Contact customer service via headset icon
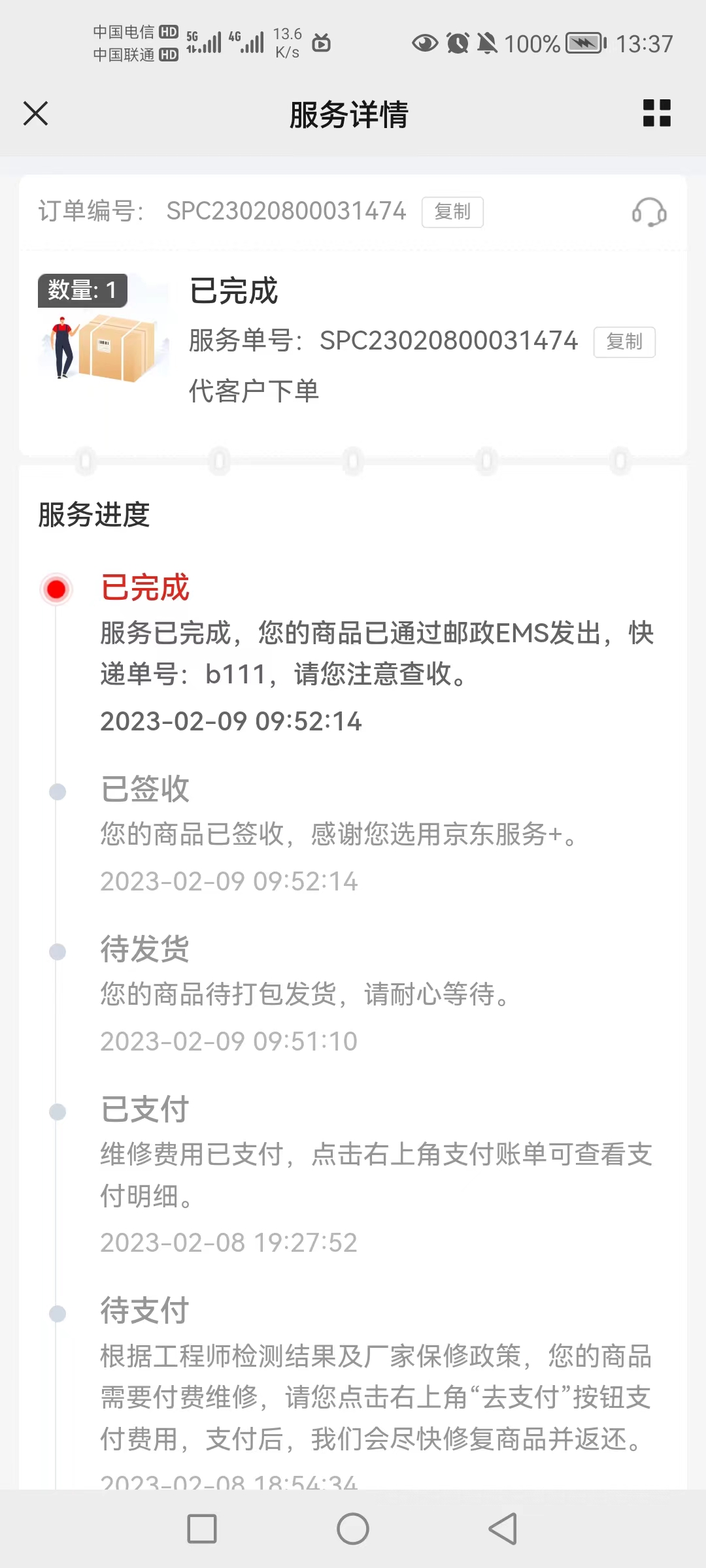 [648, 212]
